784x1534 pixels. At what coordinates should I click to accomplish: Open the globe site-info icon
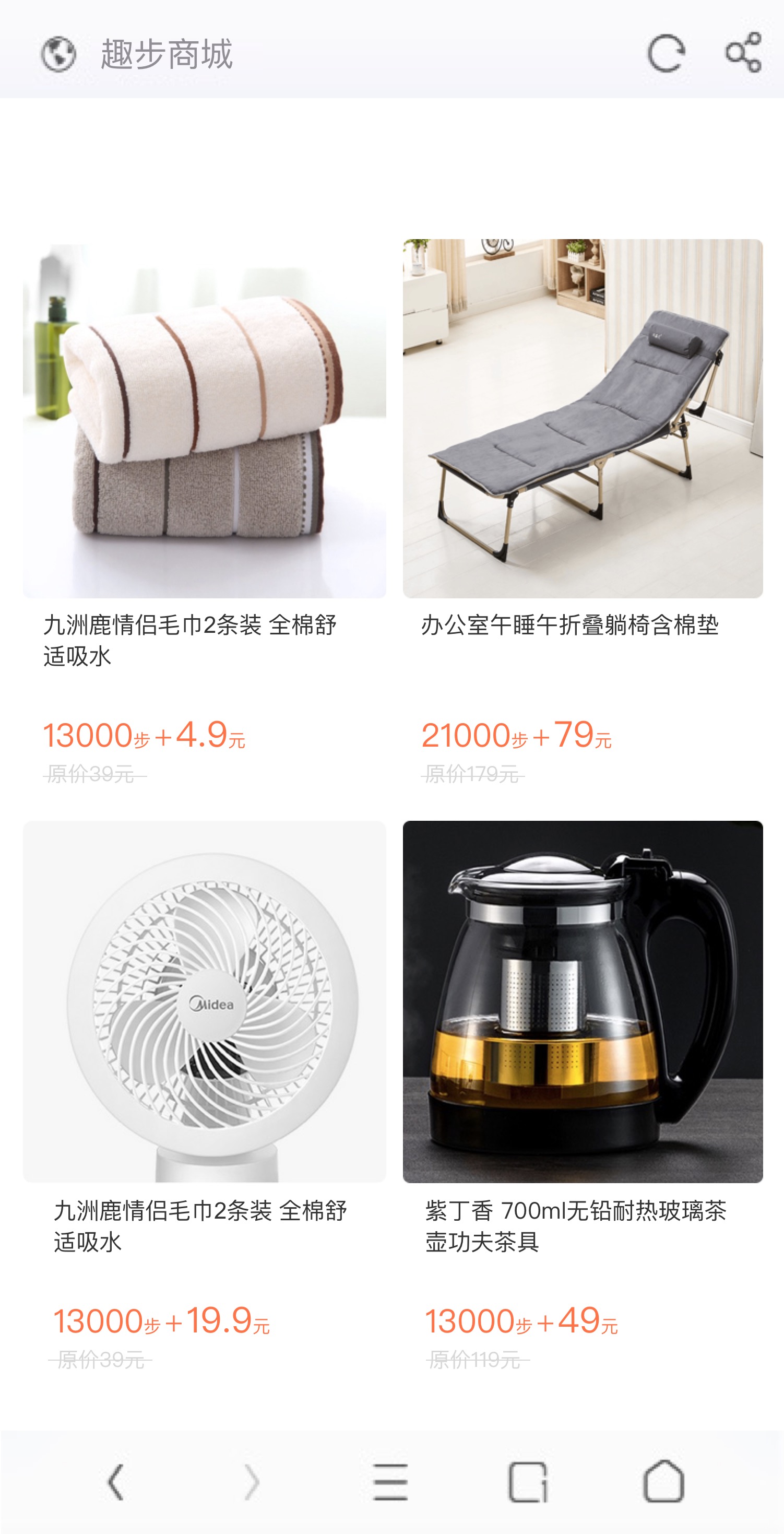coord(58,54)
